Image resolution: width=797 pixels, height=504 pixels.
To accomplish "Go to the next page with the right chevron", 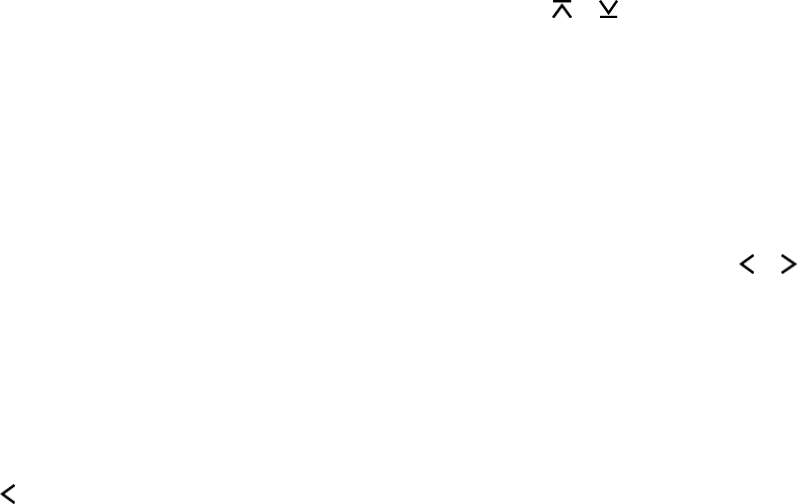I will 788,264.
